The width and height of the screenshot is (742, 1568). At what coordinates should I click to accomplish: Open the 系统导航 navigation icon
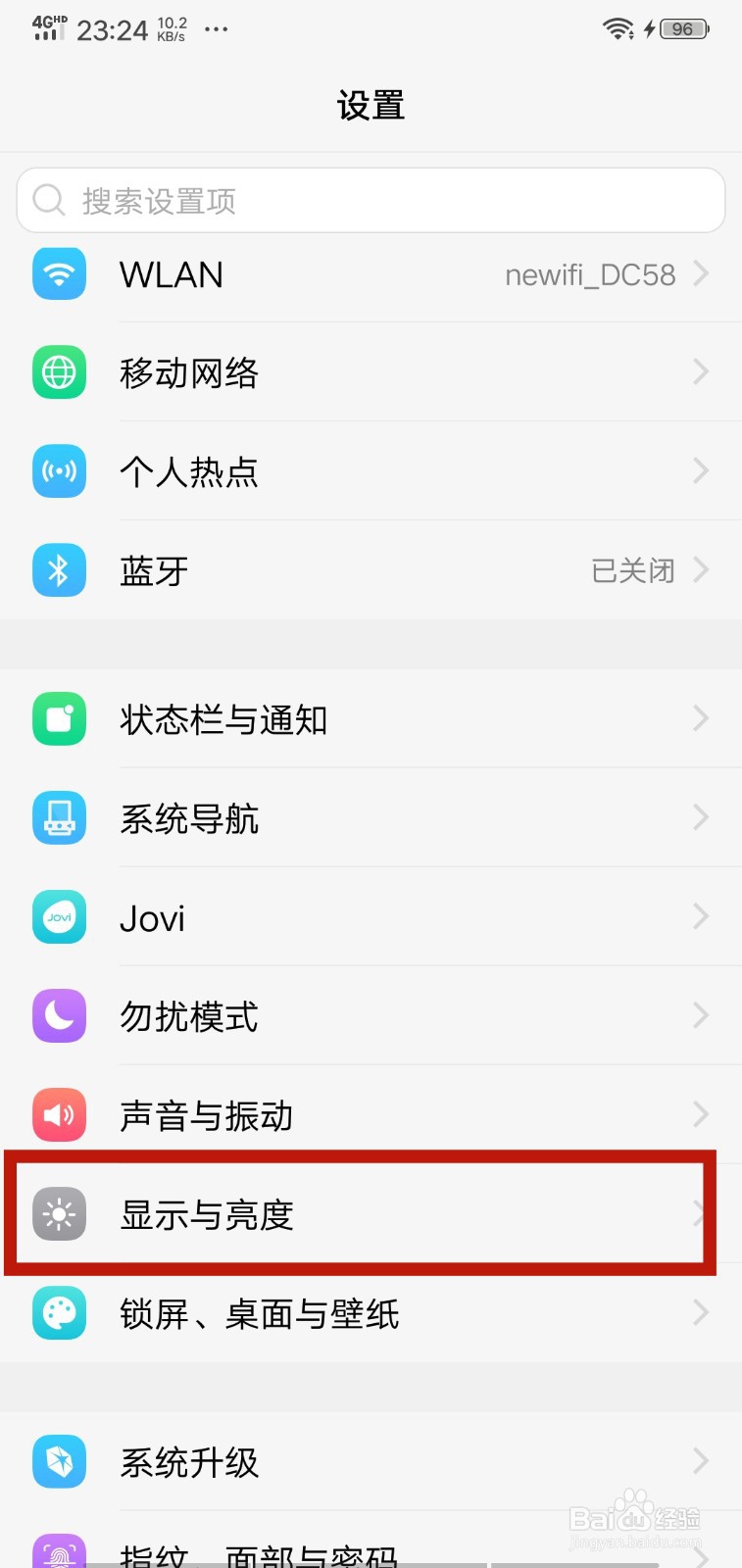59,817
